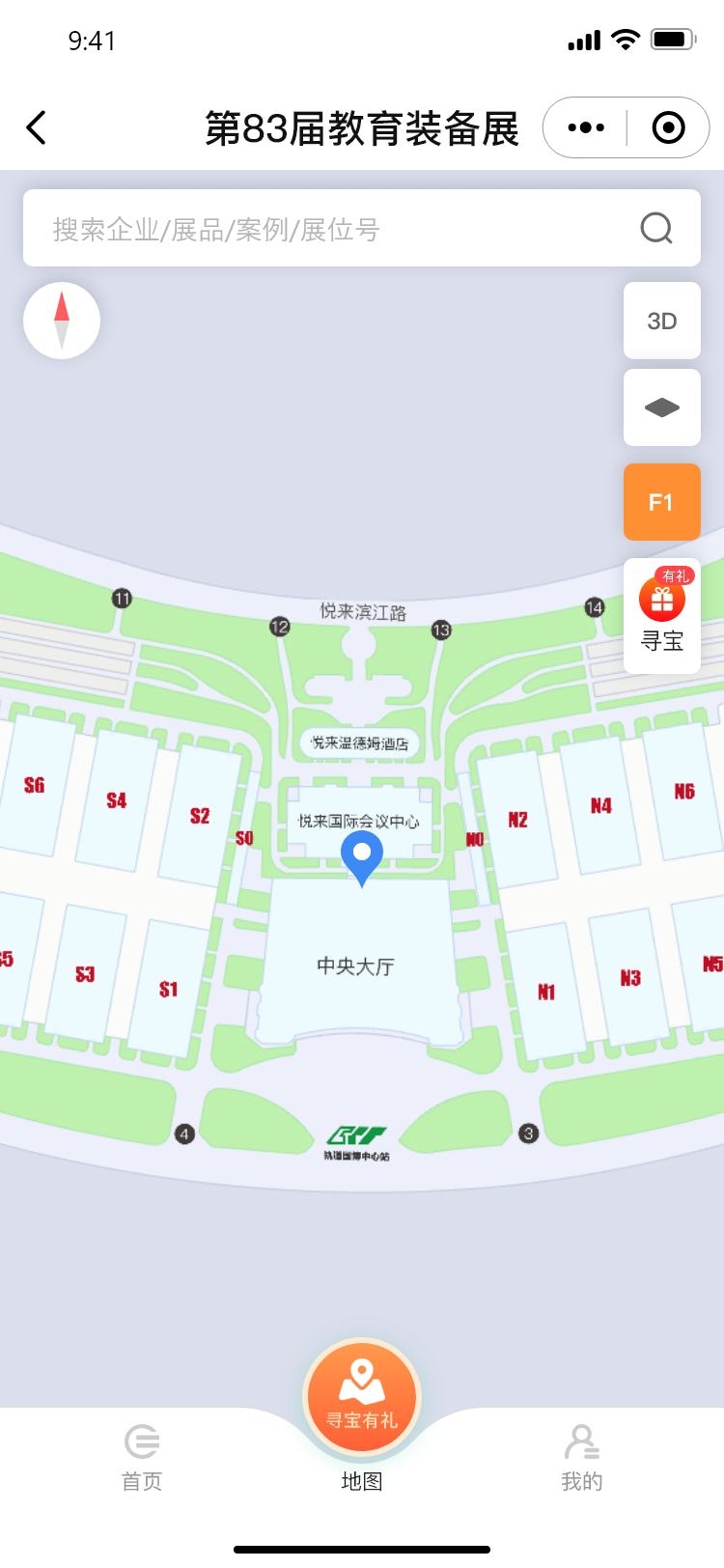Viewport: 724px width, 1568px height.
Task: Select hall S2 on the map
Action: (x=200, y=817)
